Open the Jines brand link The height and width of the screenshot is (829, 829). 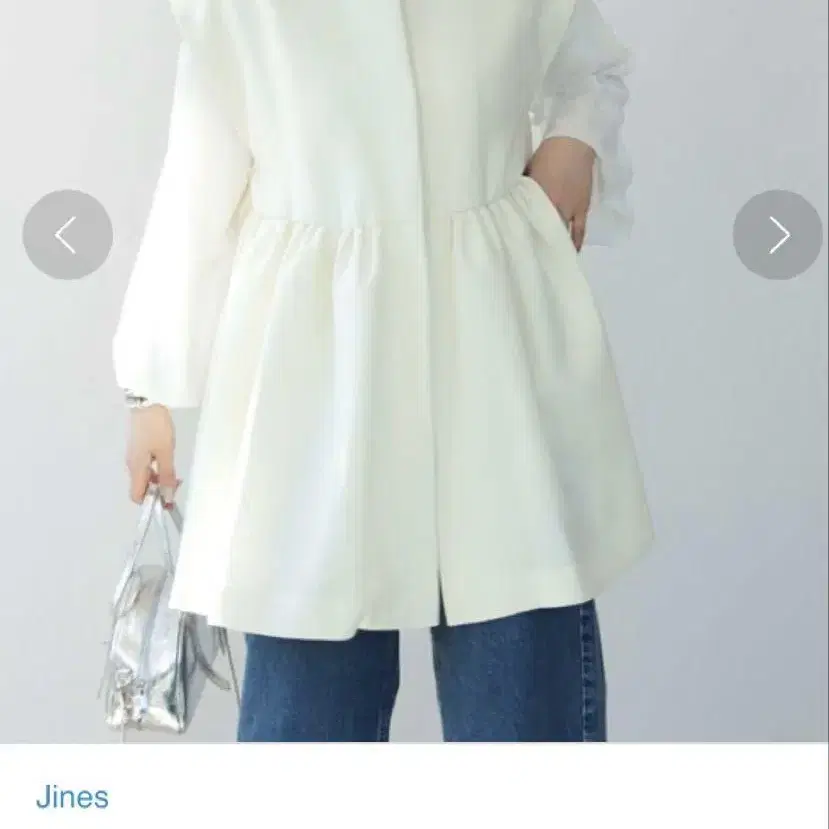pos(72,797)
